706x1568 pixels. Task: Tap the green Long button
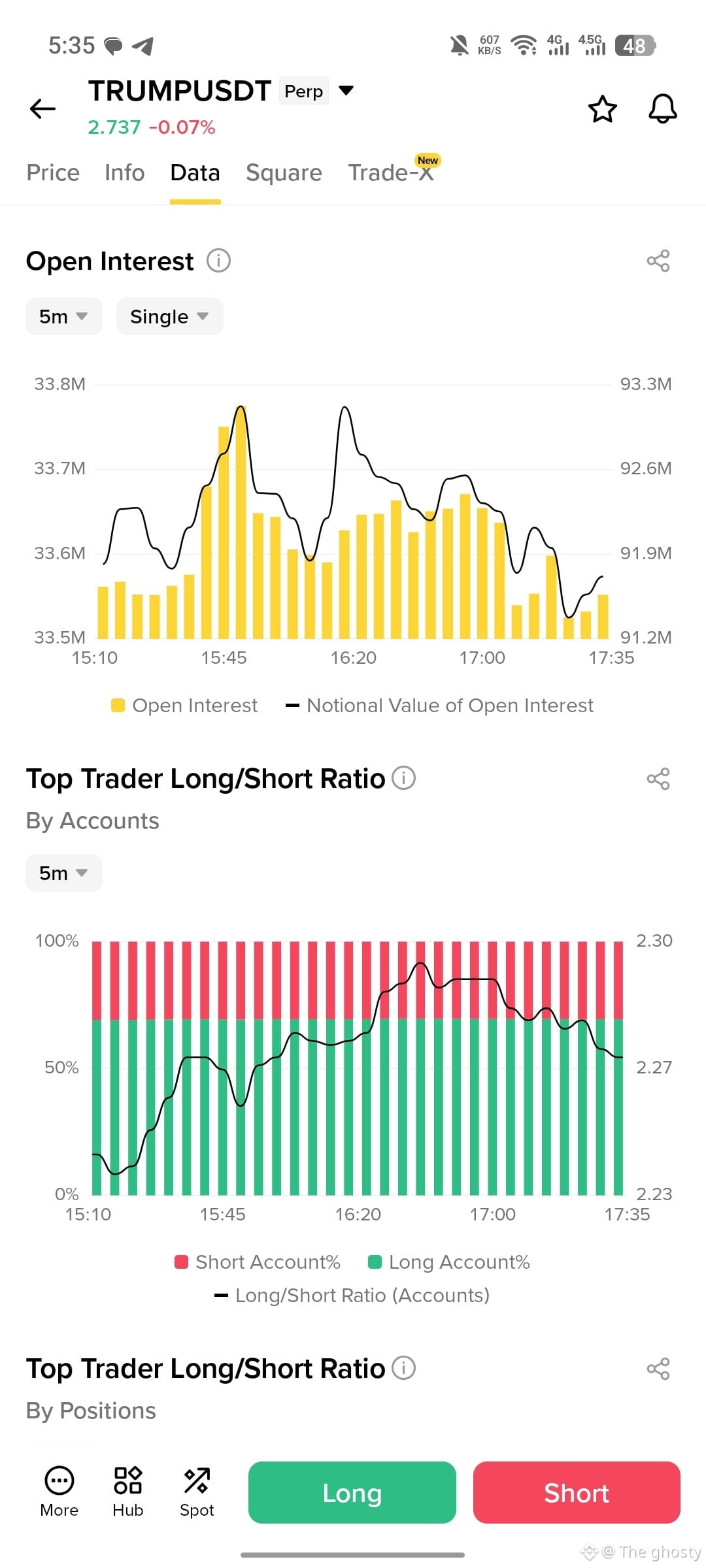click(352, 1492)
